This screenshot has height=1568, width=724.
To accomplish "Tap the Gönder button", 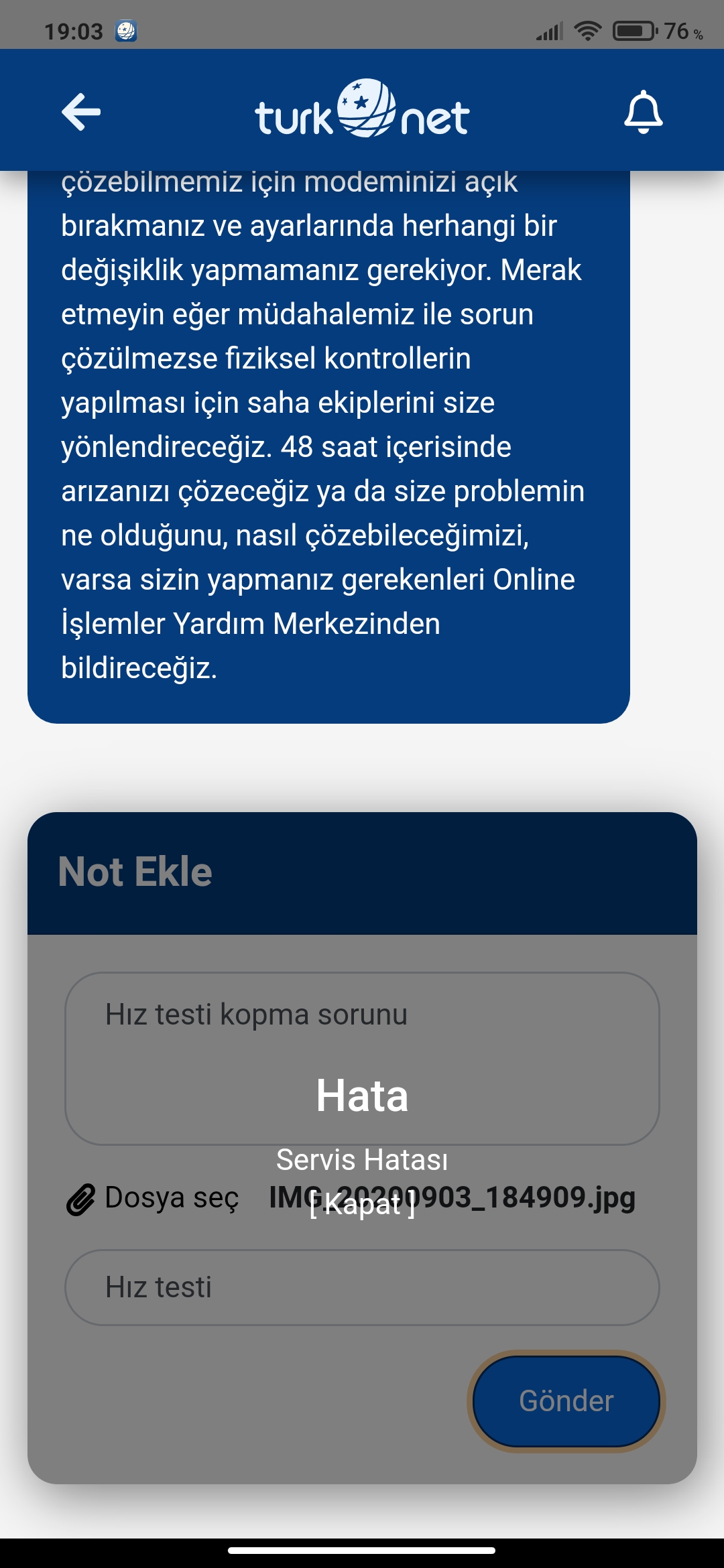I will click(566, 1400).
